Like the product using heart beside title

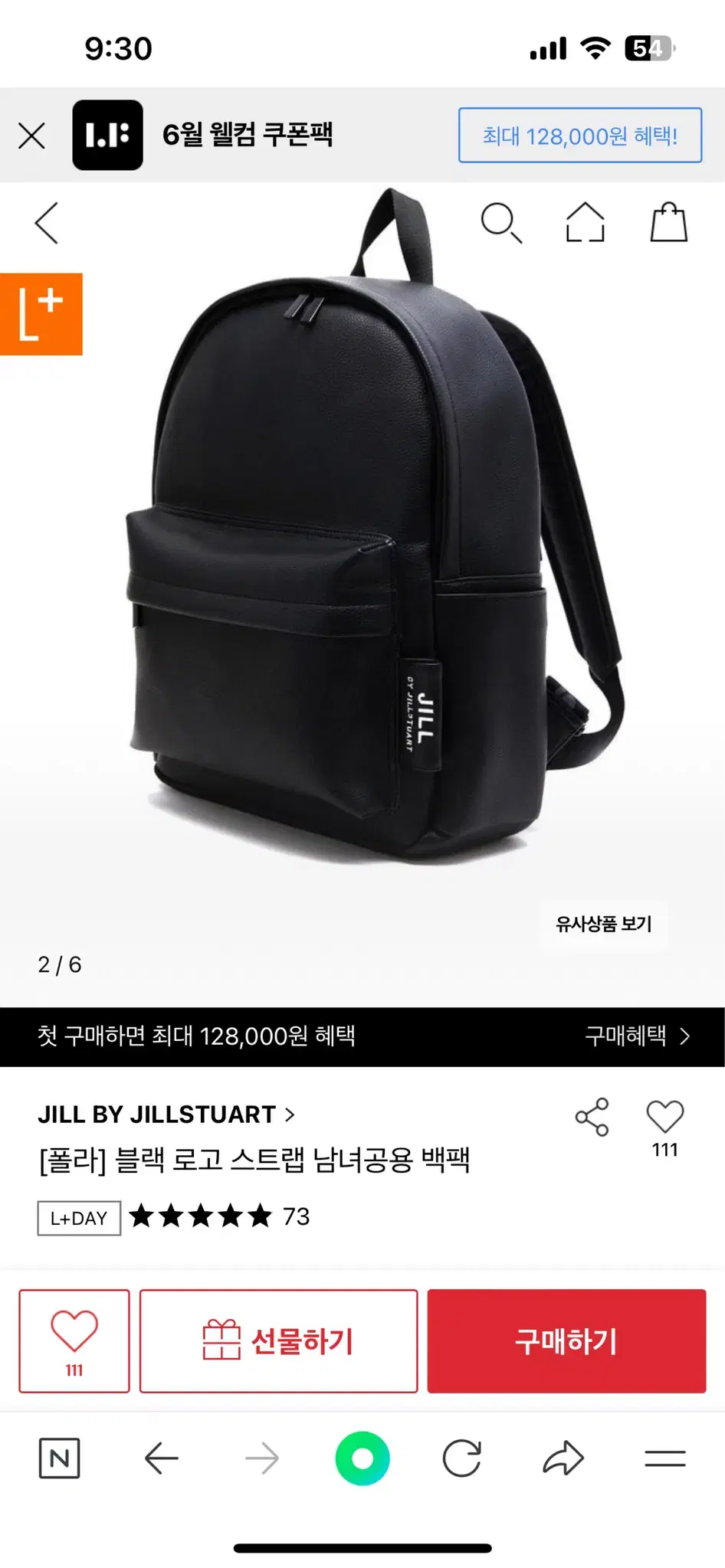(x=664, y=1118)
